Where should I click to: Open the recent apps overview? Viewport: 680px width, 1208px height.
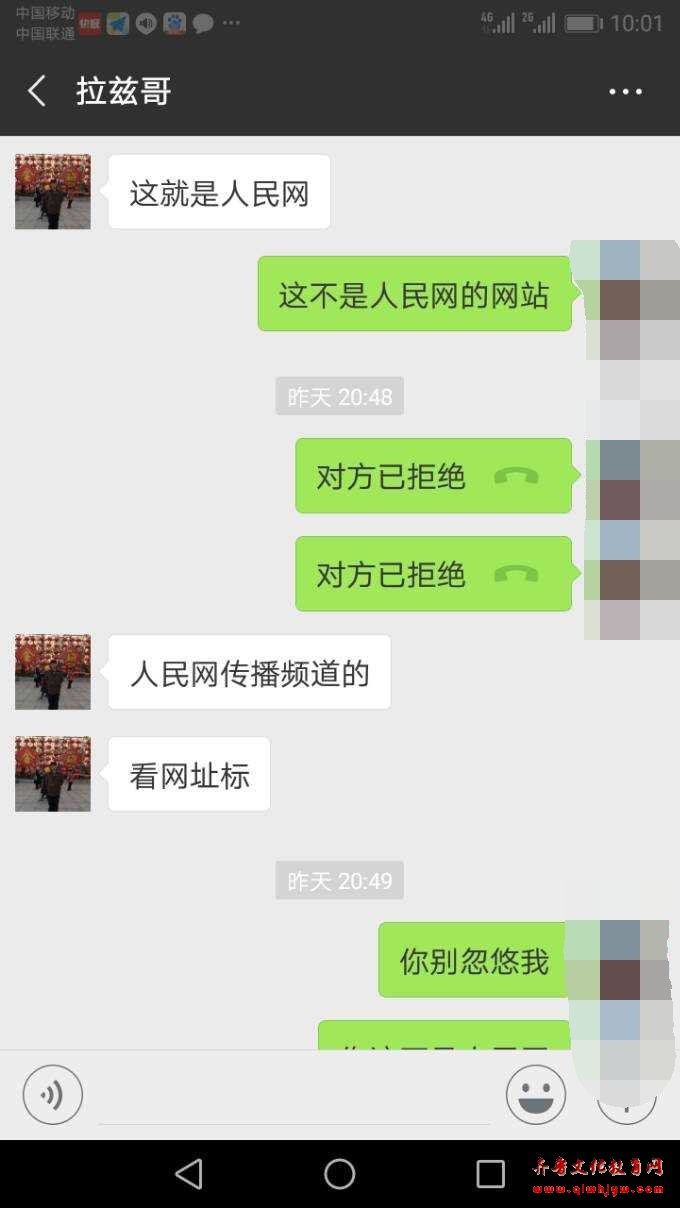(490, 1174)
